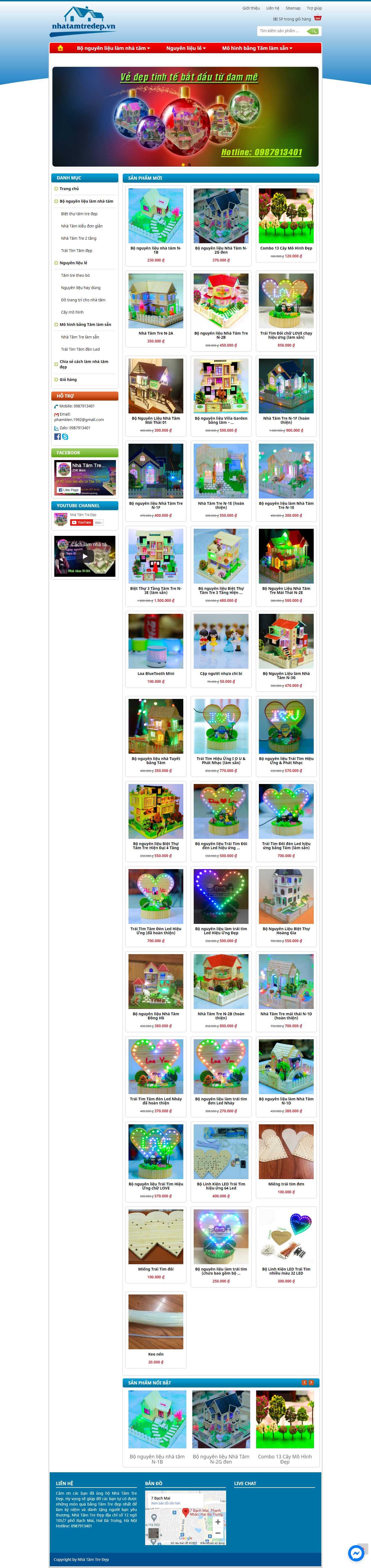The width and height of the screenshot is (371, 1568).
Task: Focus the product search box
Action: pos(282,31)
